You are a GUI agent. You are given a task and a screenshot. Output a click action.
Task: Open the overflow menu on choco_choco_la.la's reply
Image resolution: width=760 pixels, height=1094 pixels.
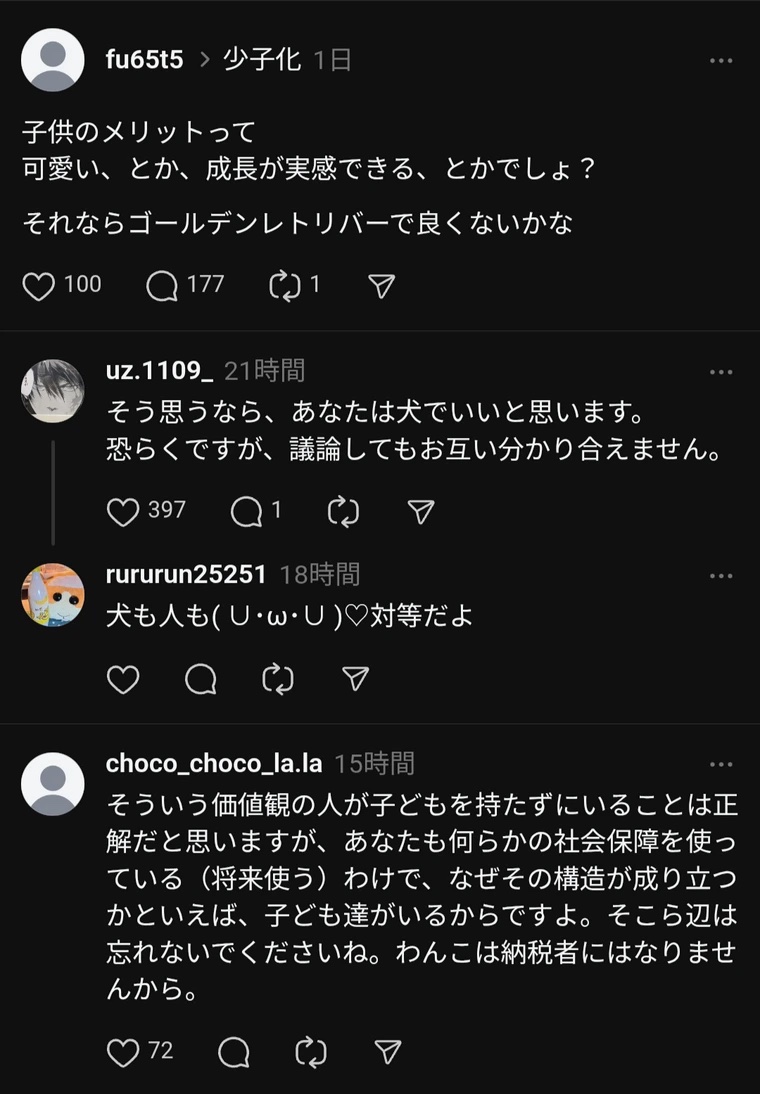[x=721, y=765]
